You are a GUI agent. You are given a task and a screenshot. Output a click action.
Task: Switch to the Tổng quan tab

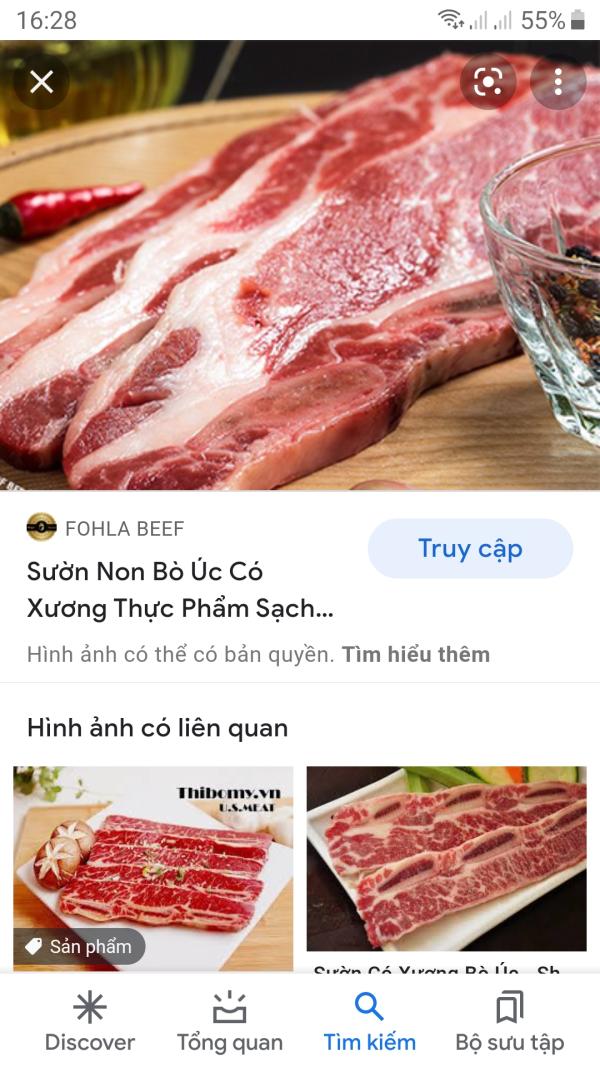(x=230, y=1021)
